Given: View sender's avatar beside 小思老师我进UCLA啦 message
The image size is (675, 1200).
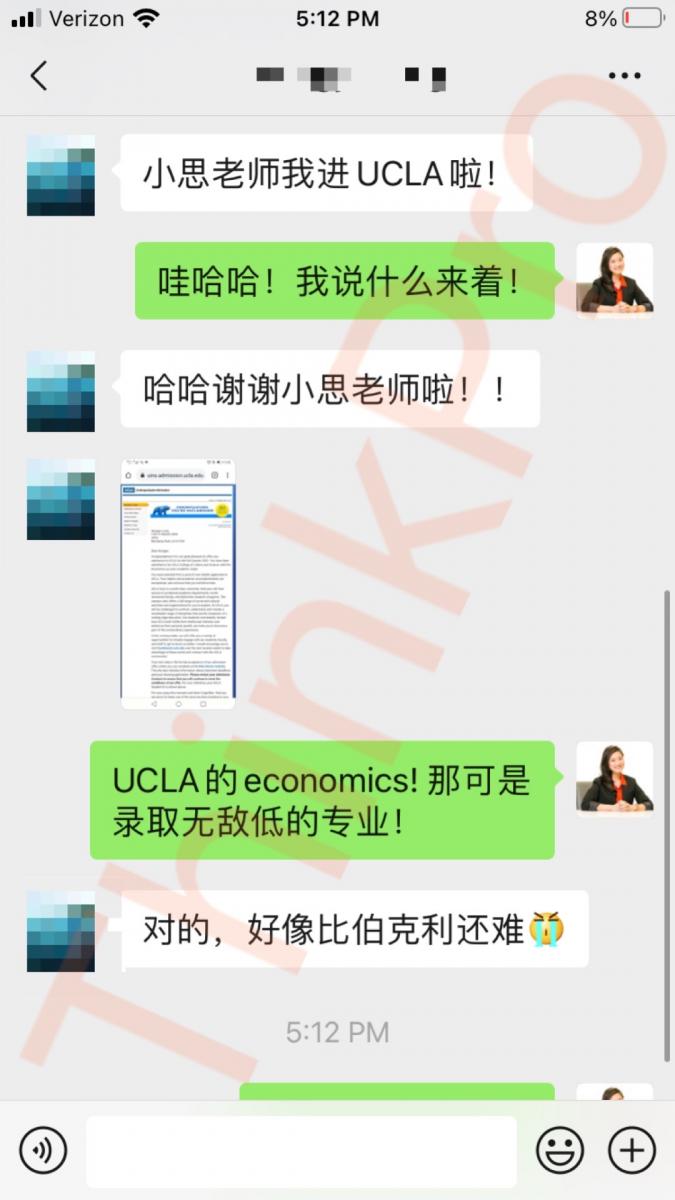Looking at the screenshot, I should (61, 175).
